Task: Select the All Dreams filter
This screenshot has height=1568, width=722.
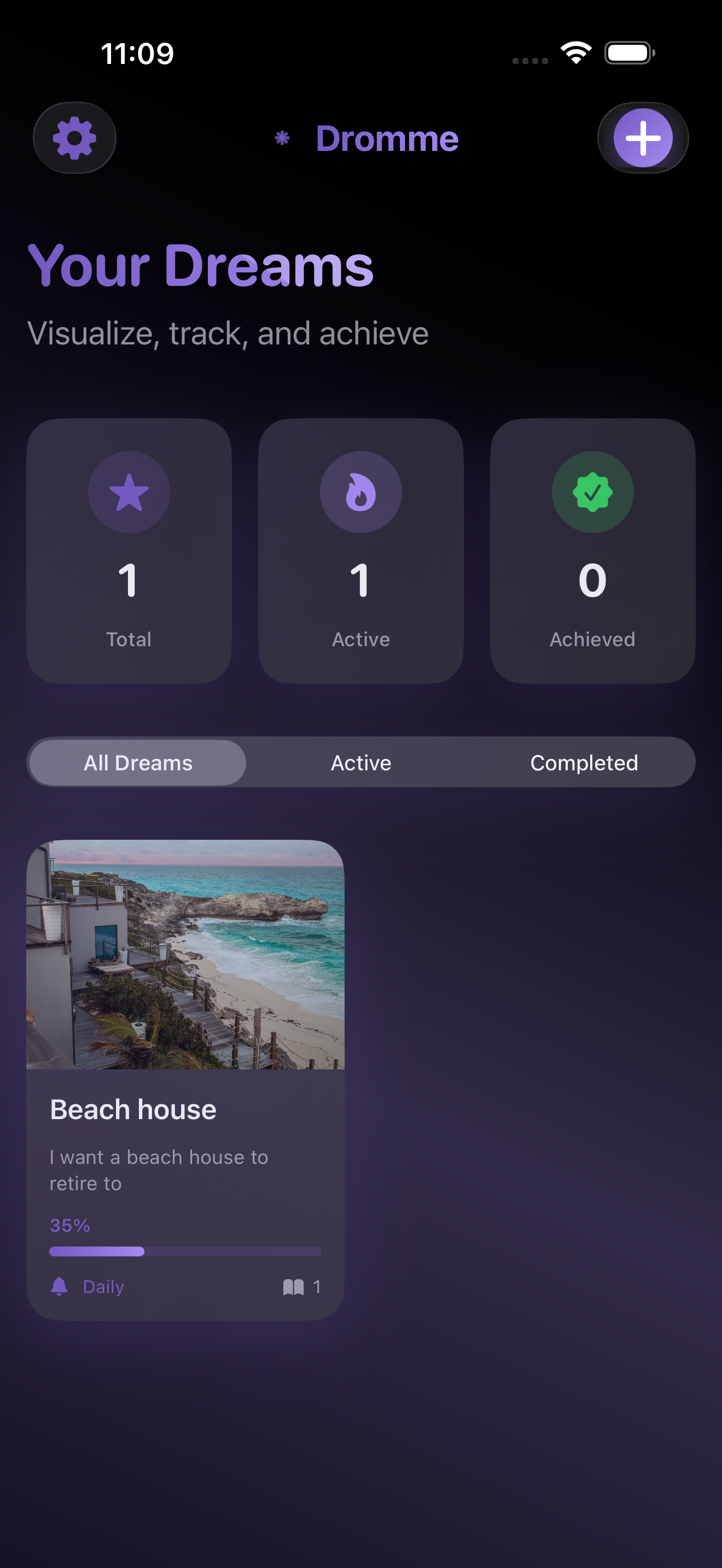Action: 136,762
